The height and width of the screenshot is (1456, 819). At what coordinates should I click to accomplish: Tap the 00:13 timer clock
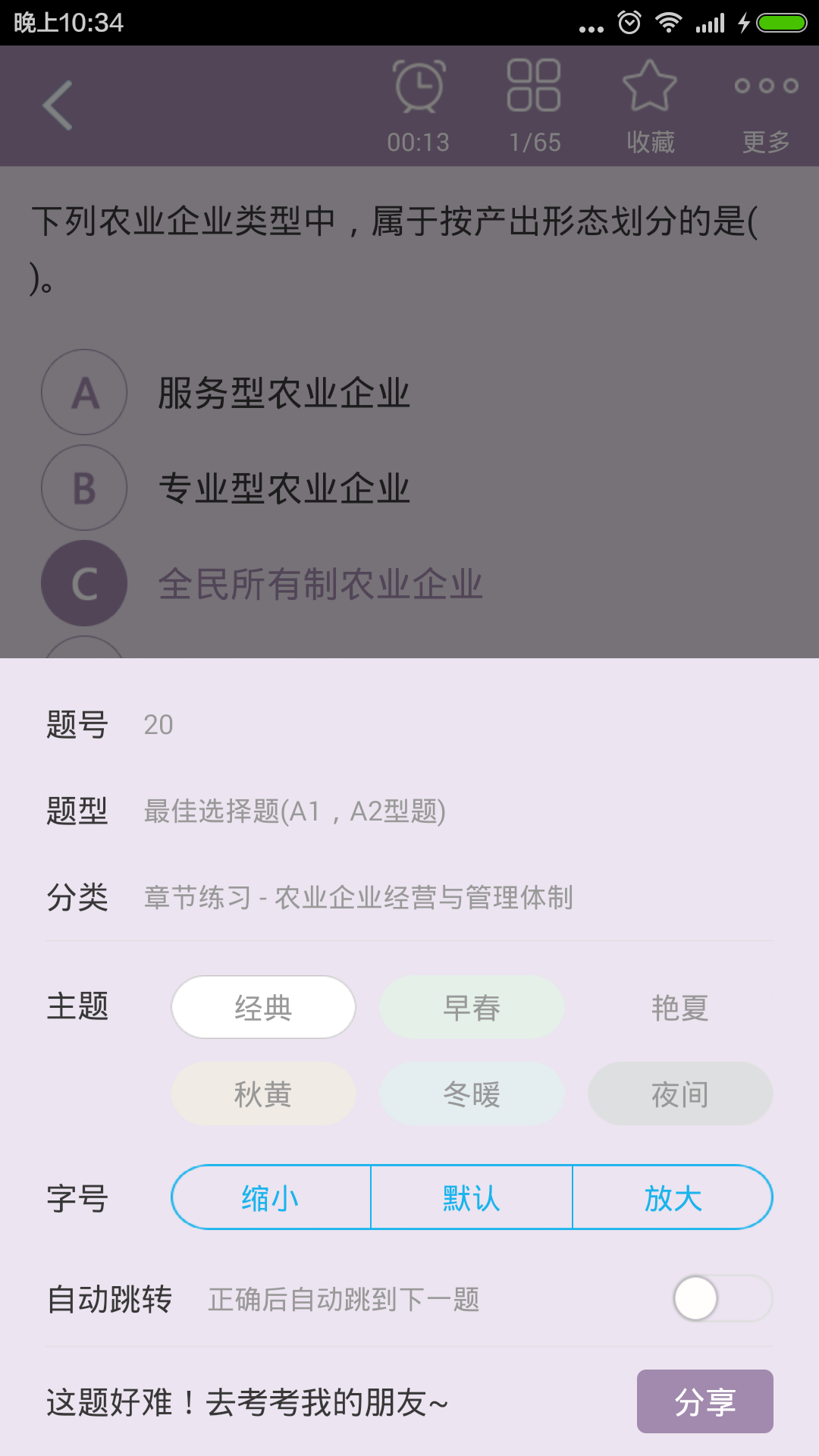419,105
